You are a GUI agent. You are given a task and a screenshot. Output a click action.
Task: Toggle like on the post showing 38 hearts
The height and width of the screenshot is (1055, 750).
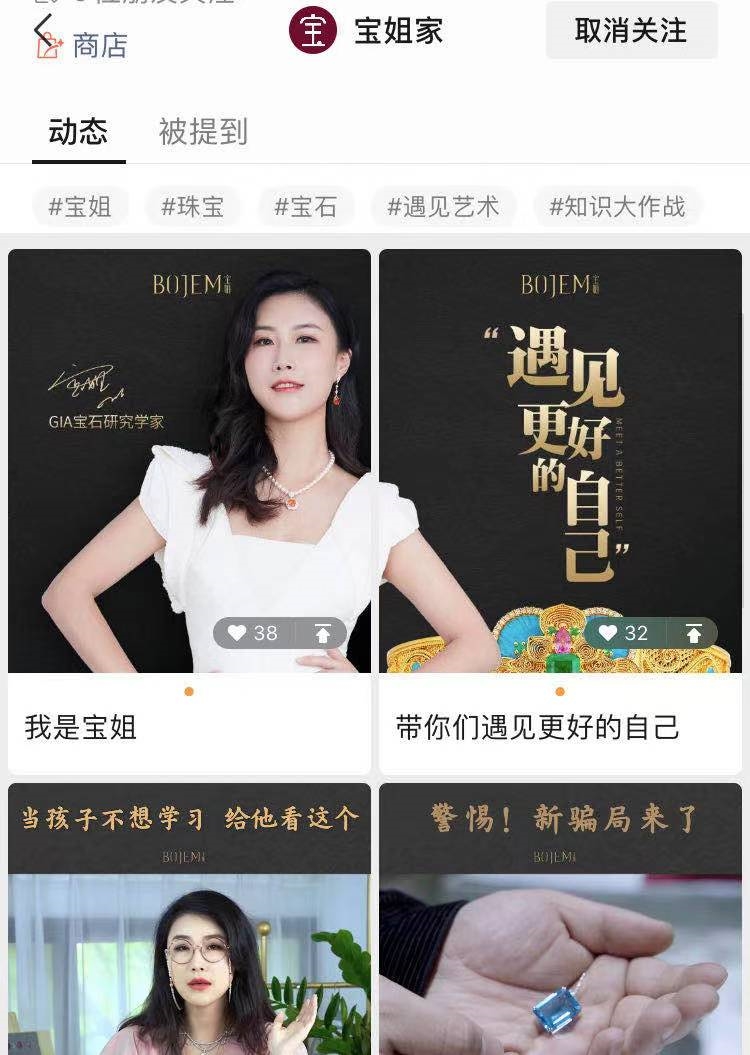240,633
